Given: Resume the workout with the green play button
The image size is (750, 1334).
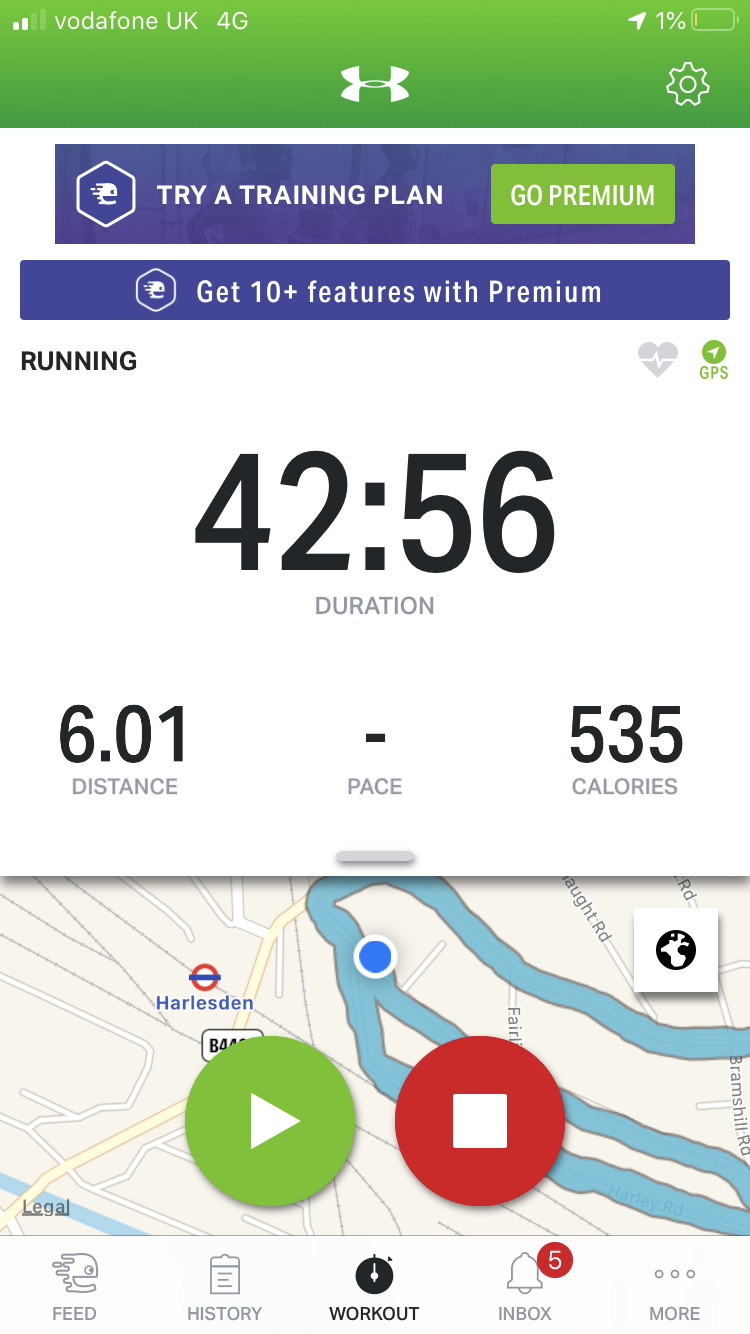Looking at the screenshot, I should 271,1121.
